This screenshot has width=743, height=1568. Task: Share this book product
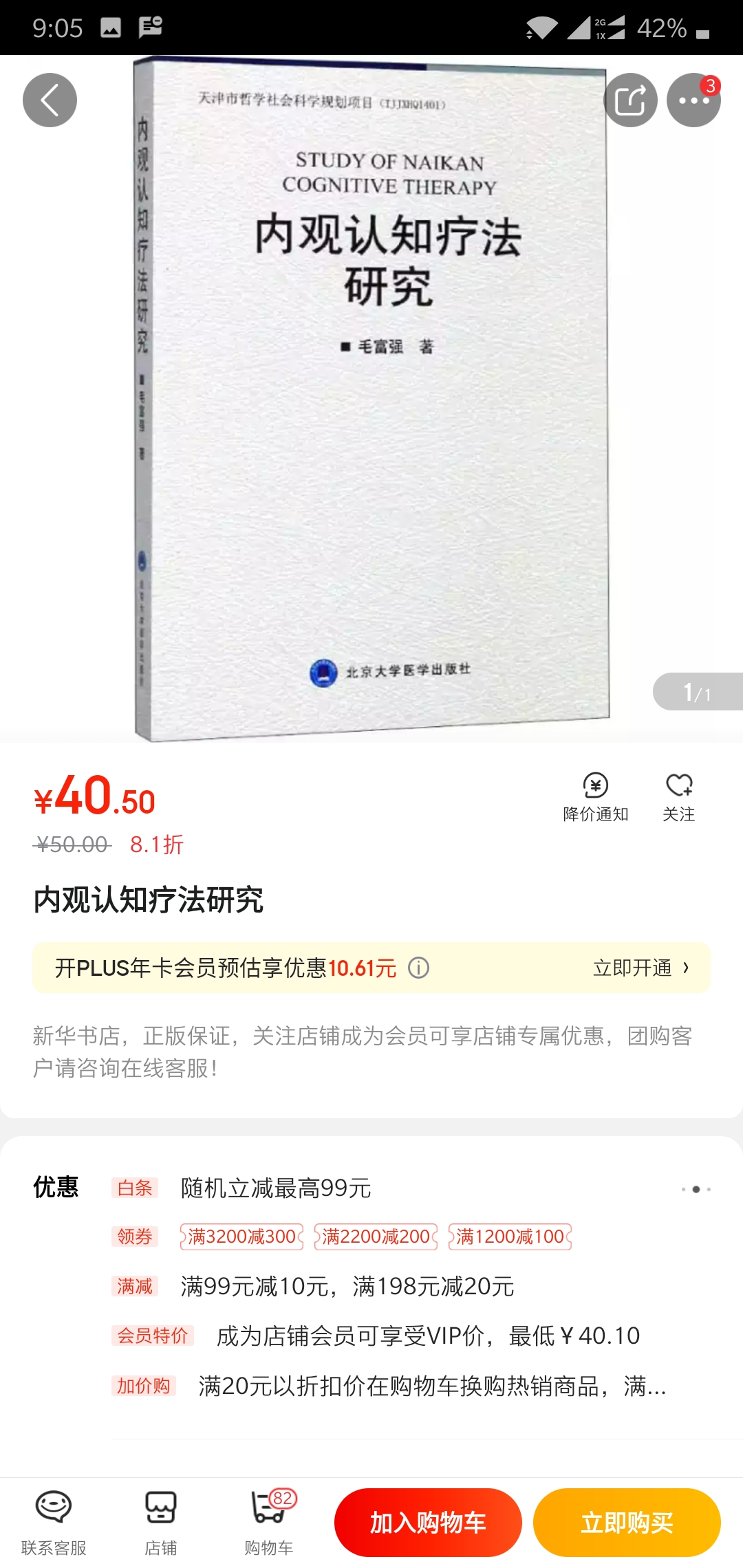tap(630, 100)
